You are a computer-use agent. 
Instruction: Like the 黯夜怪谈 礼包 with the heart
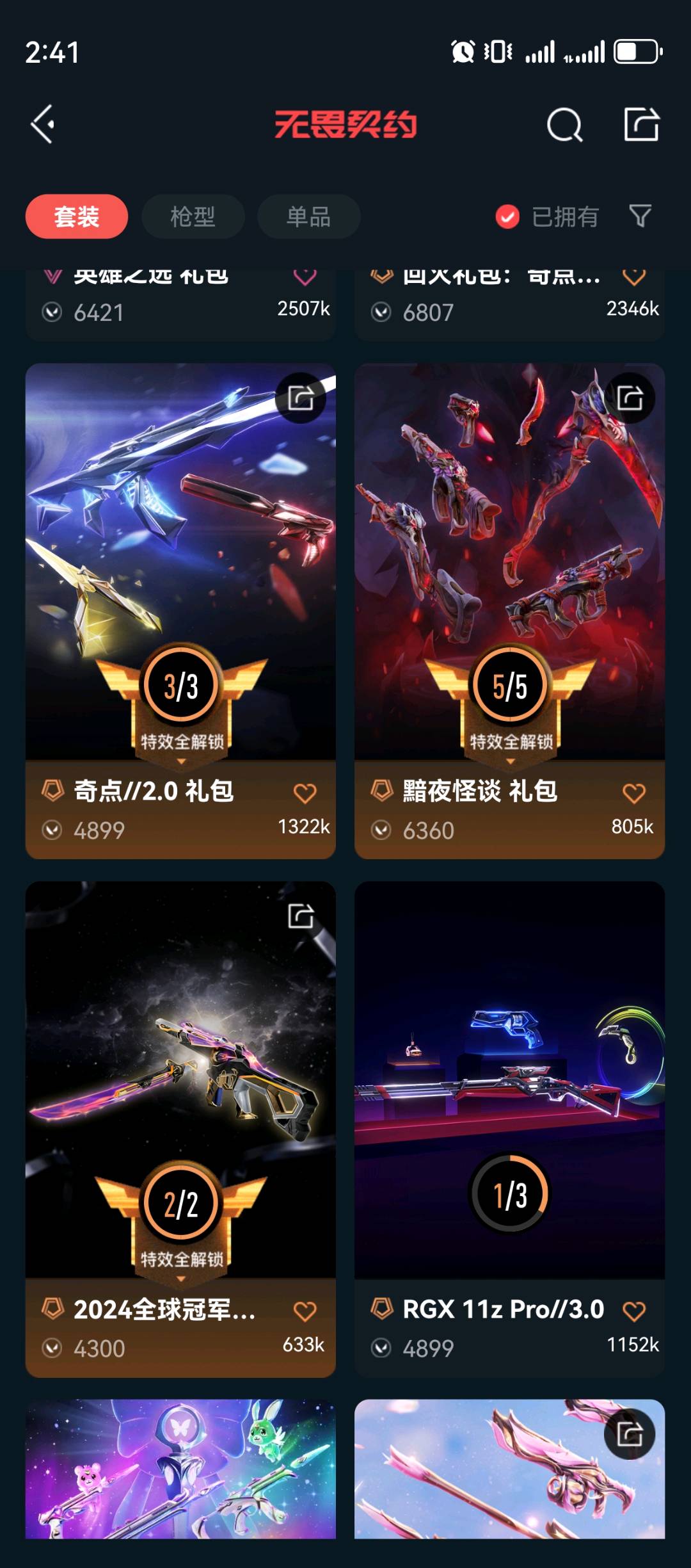pyautogui.click(x=634, y=793)
